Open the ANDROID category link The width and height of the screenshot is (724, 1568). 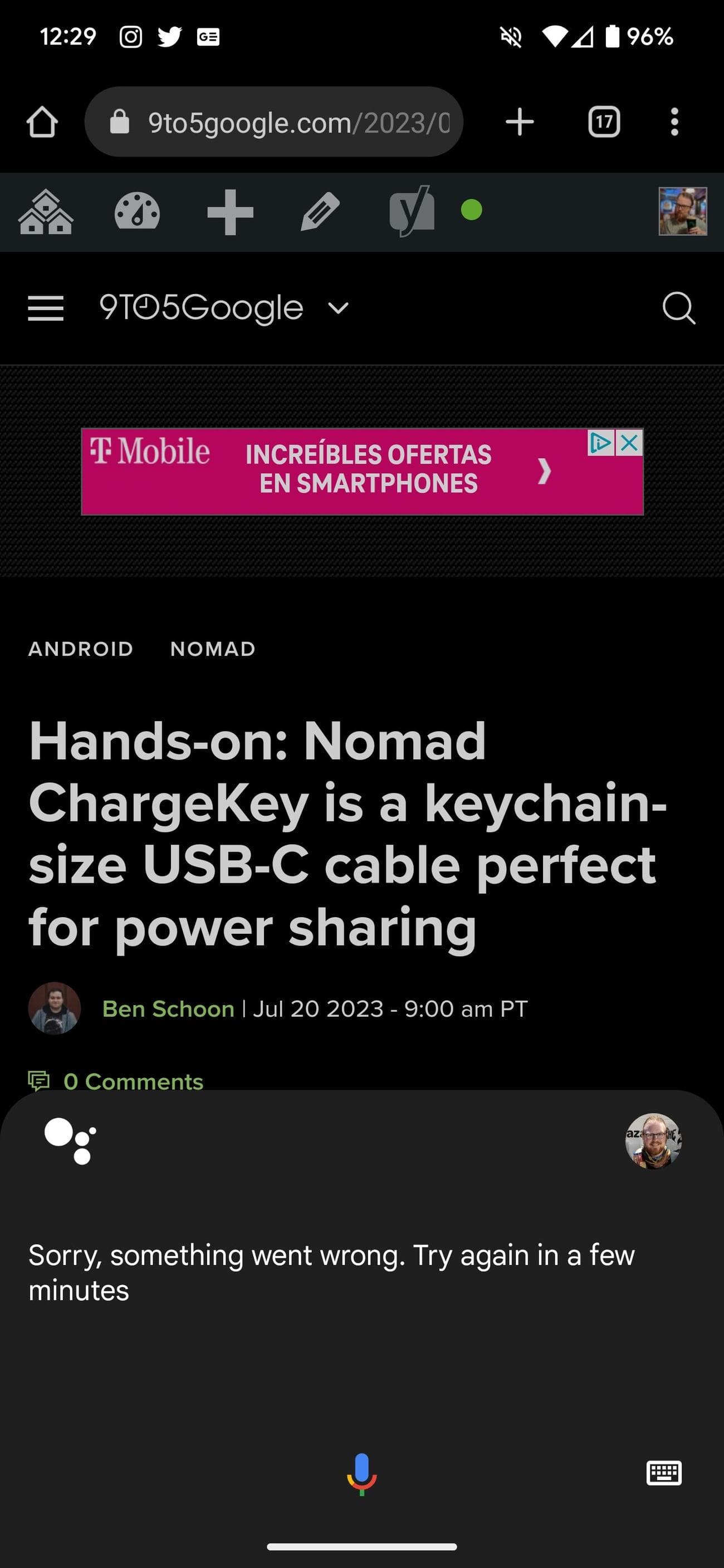click(x=80, y=649)
